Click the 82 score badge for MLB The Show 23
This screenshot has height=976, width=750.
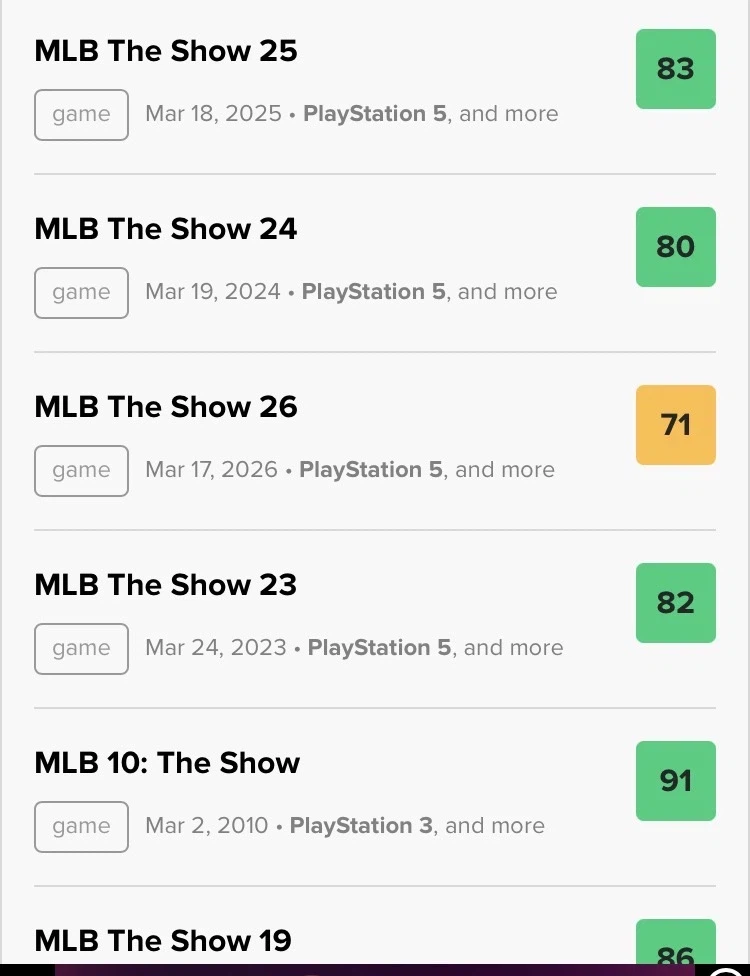[675, 603]
